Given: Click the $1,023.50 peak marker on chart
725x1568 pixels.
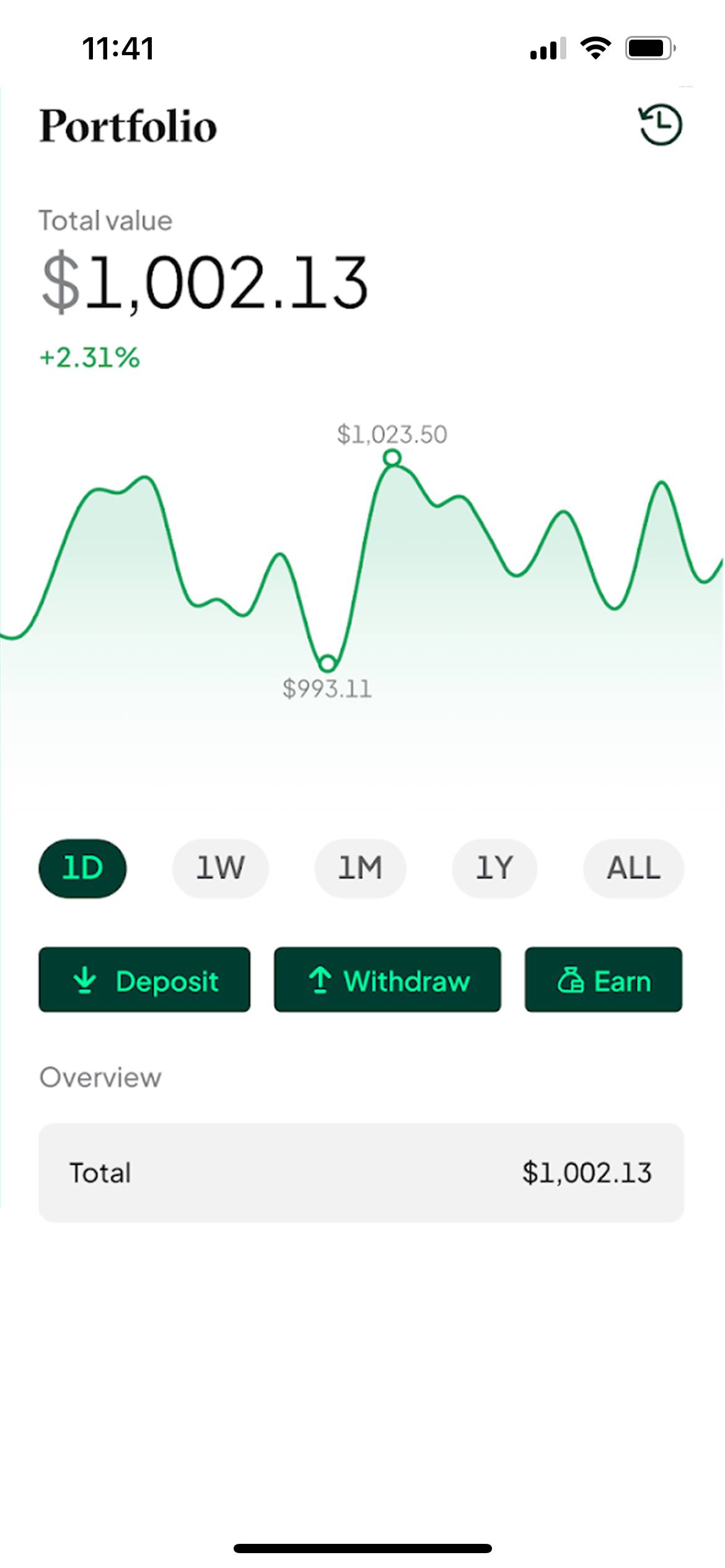Looking at the screenshot, I should coord(392,458).
